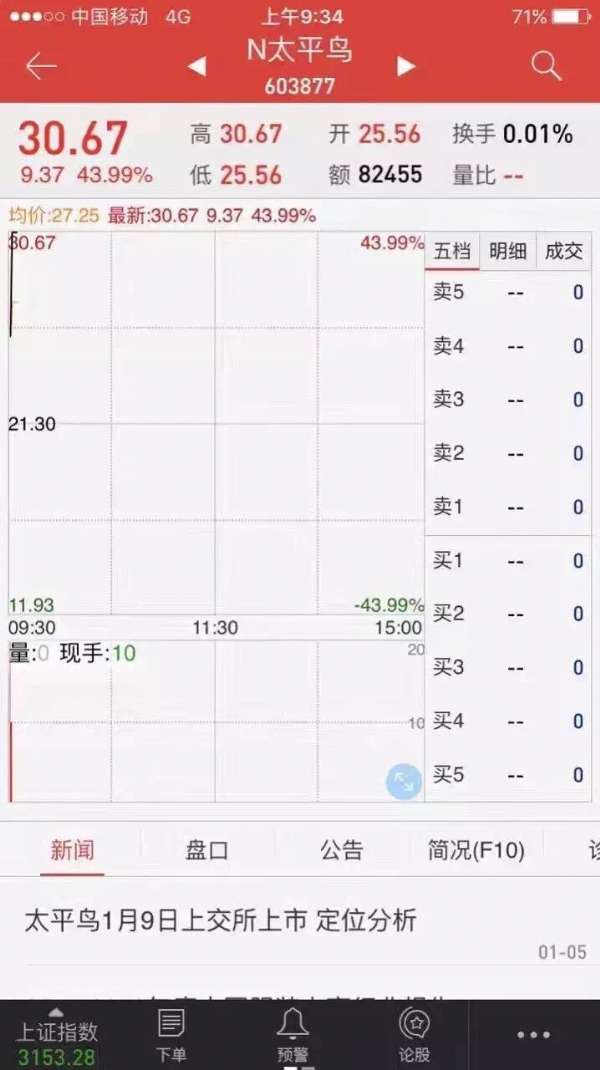The image size is (600, 1070).
Task: Open 论股 stock discussion
Action: [x=414, y=1035]
